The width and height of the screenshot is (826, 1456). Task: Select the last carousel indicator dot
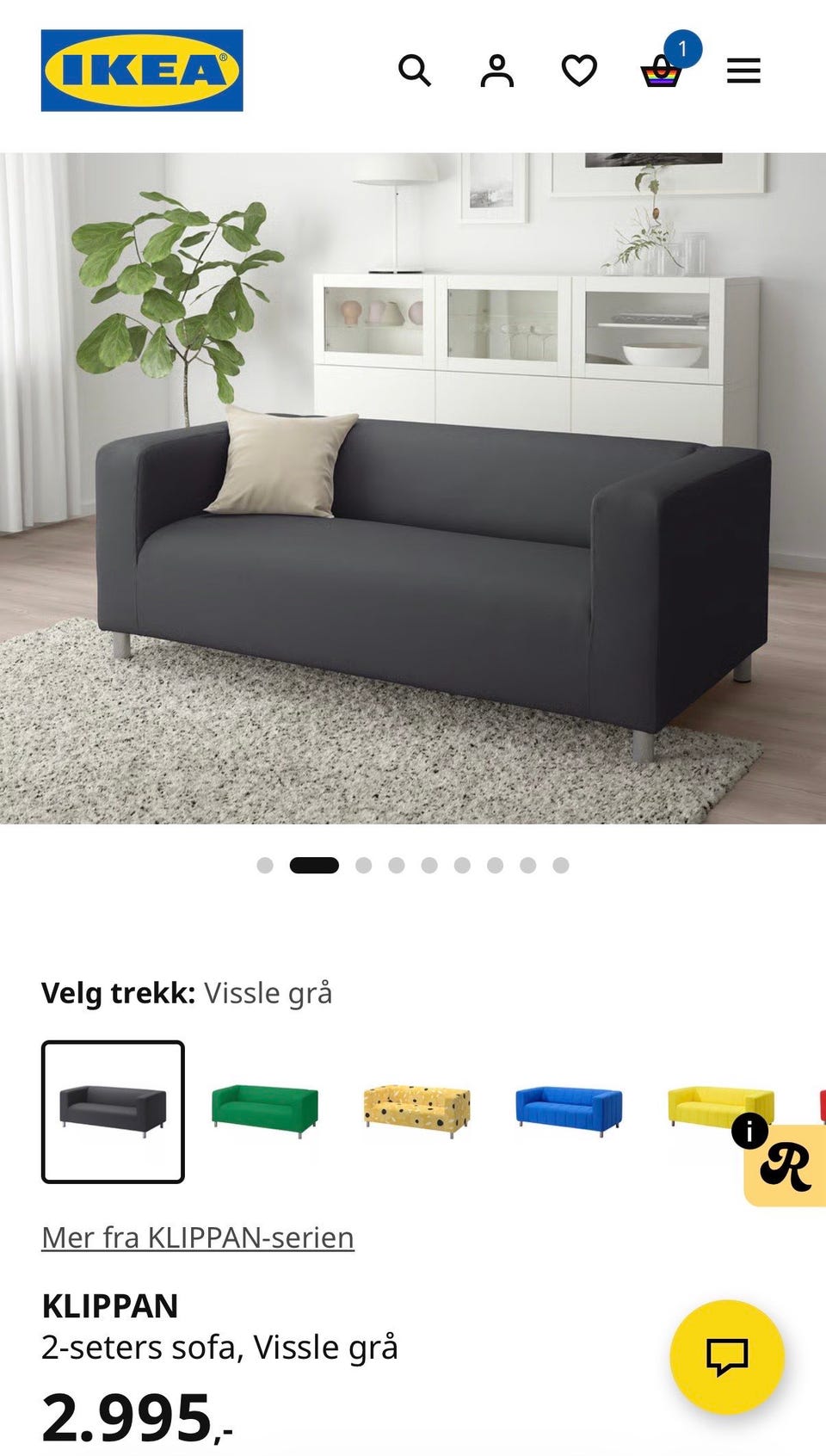pyautogui.click(x=560, y=865)
